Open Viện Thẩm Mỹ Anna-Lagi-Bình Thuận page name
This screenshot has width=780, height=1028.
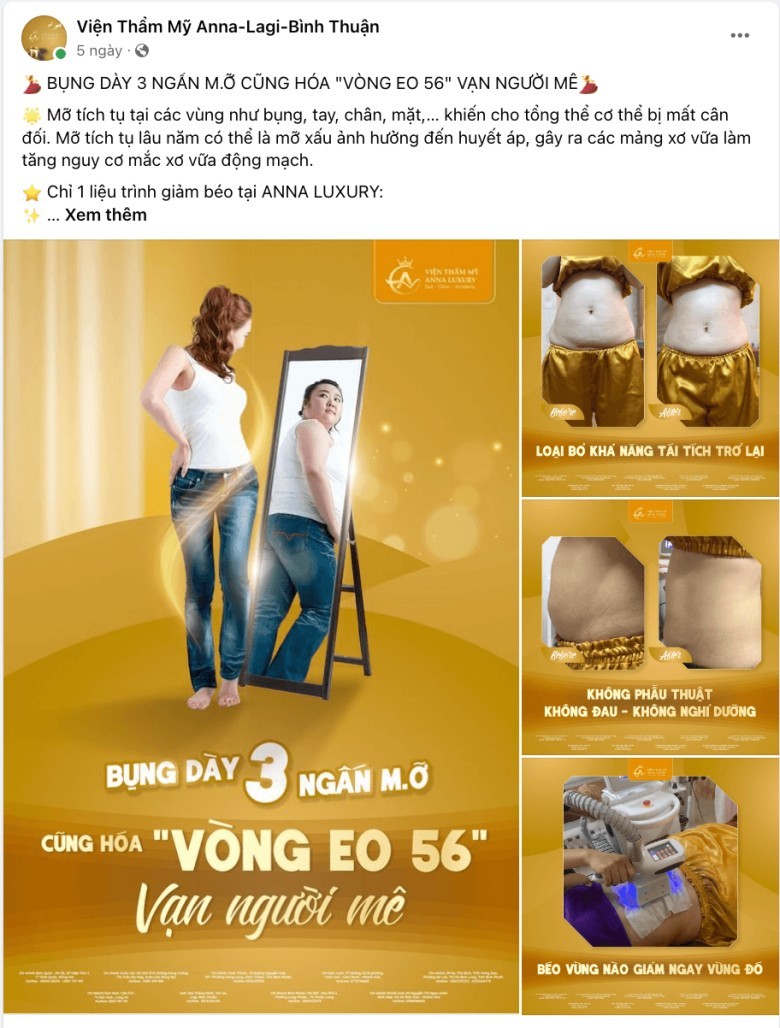click(228, 27)
